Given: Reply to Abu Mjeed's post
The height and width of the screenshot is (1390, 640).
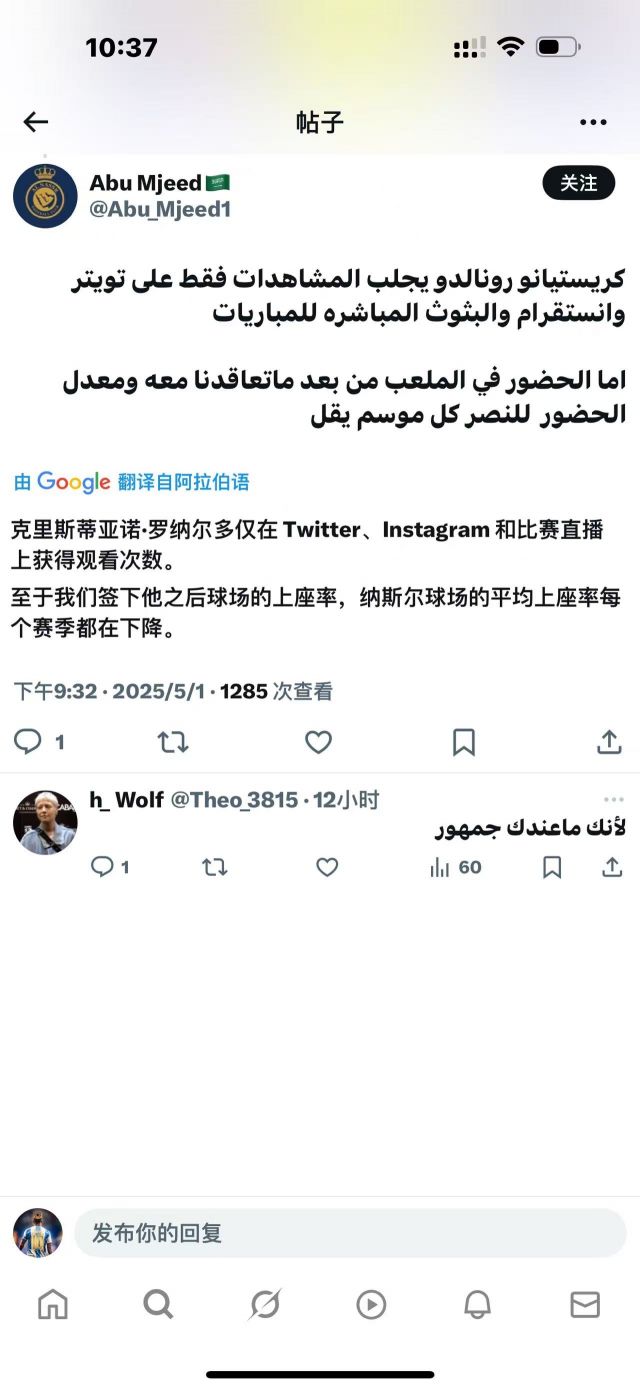Looking at the screenshot, I should pyautogui.click(x=29, y=741).
